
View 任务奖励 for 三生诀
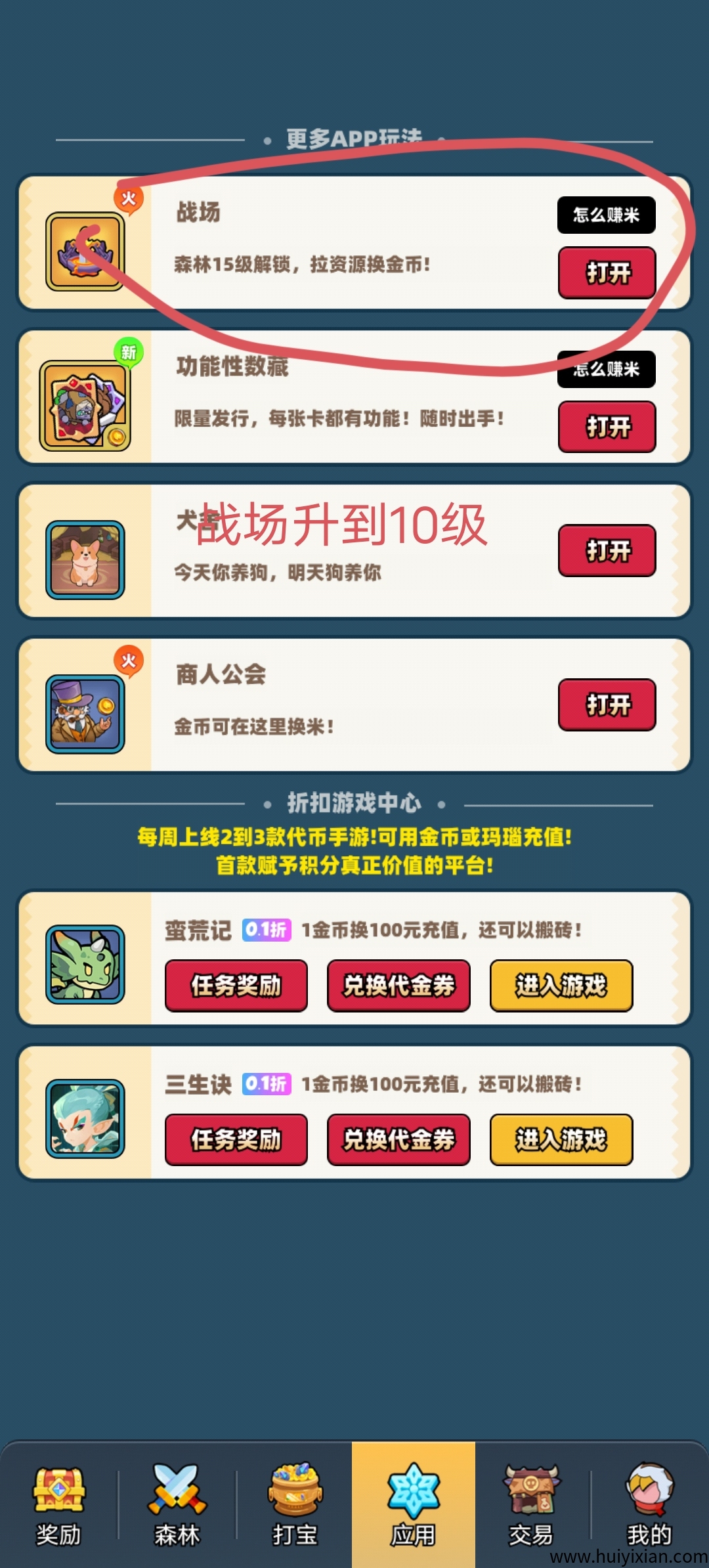(236, 1139)
